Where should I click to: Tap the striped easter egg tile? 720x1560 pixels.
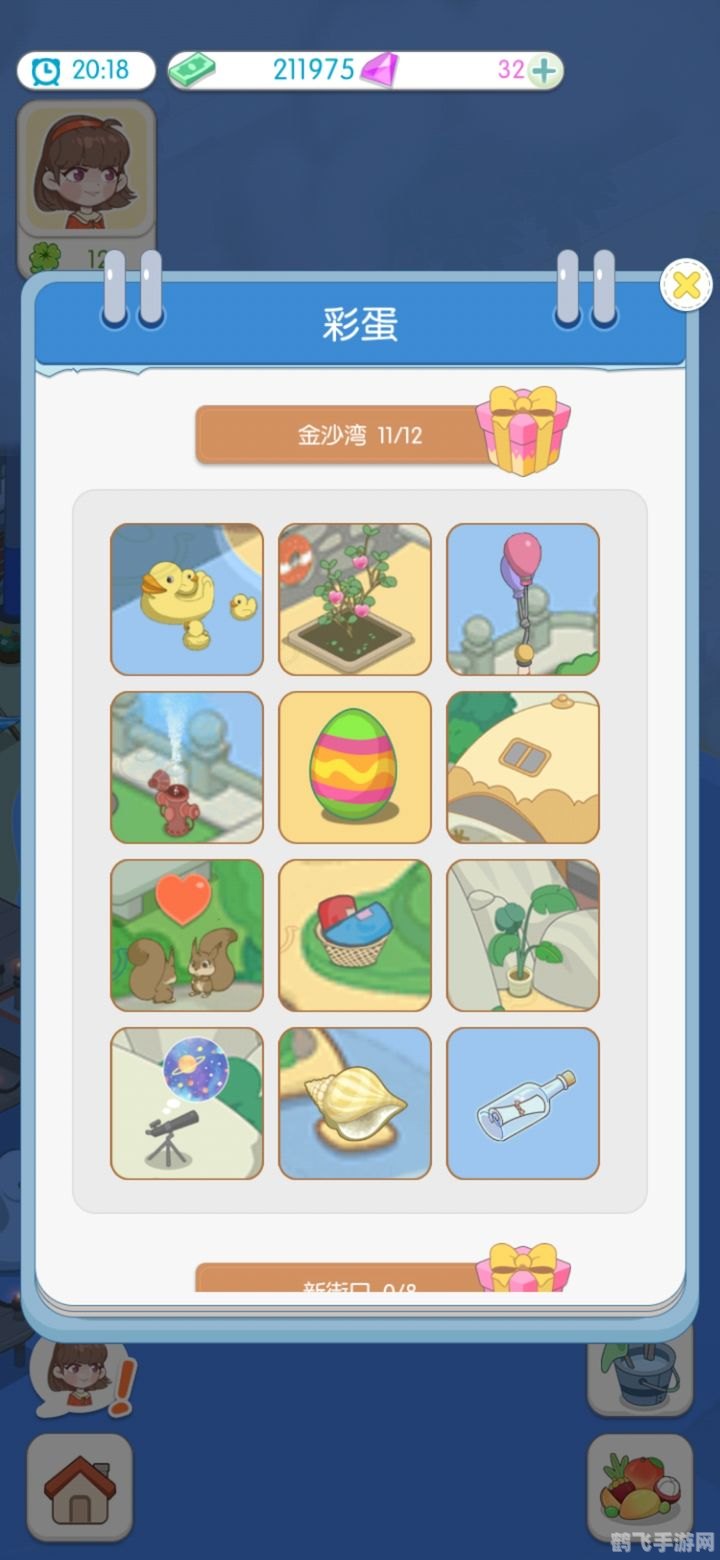[355, 767]
